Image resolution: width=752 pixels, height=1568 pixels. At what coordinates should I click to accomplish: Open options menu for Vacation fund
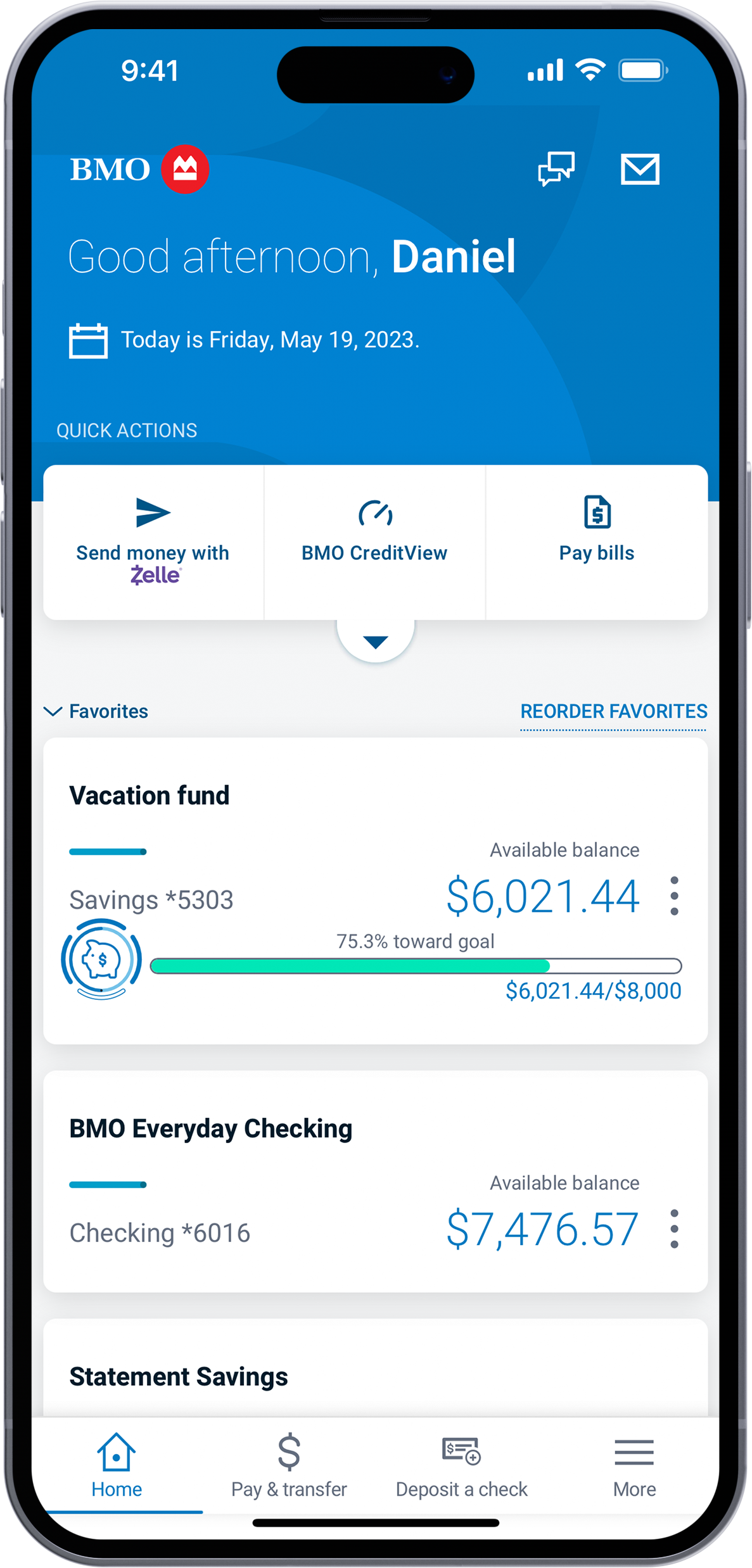coord(674,896)
